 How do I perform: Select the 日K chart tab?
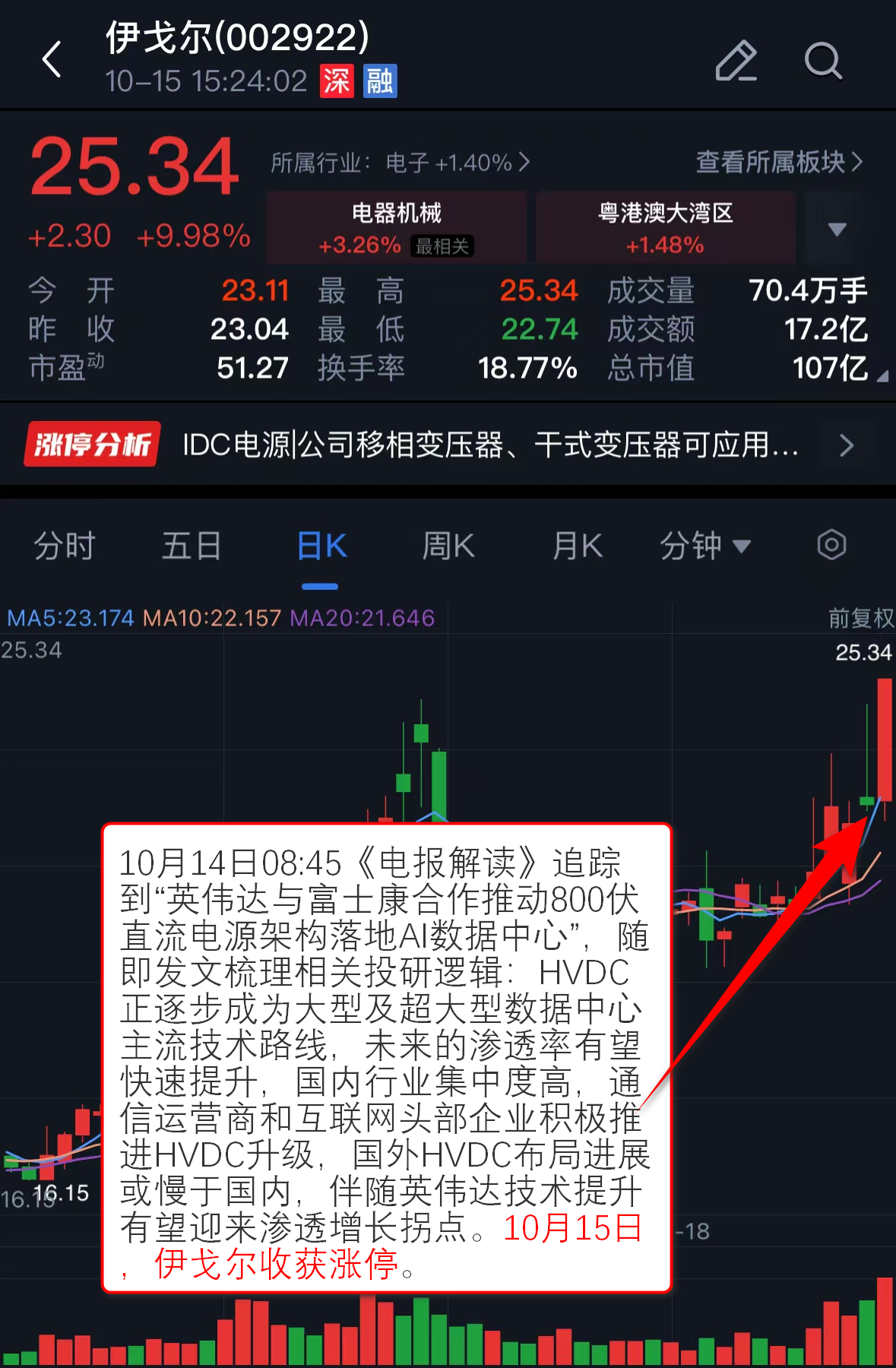(x=321, y=546)
